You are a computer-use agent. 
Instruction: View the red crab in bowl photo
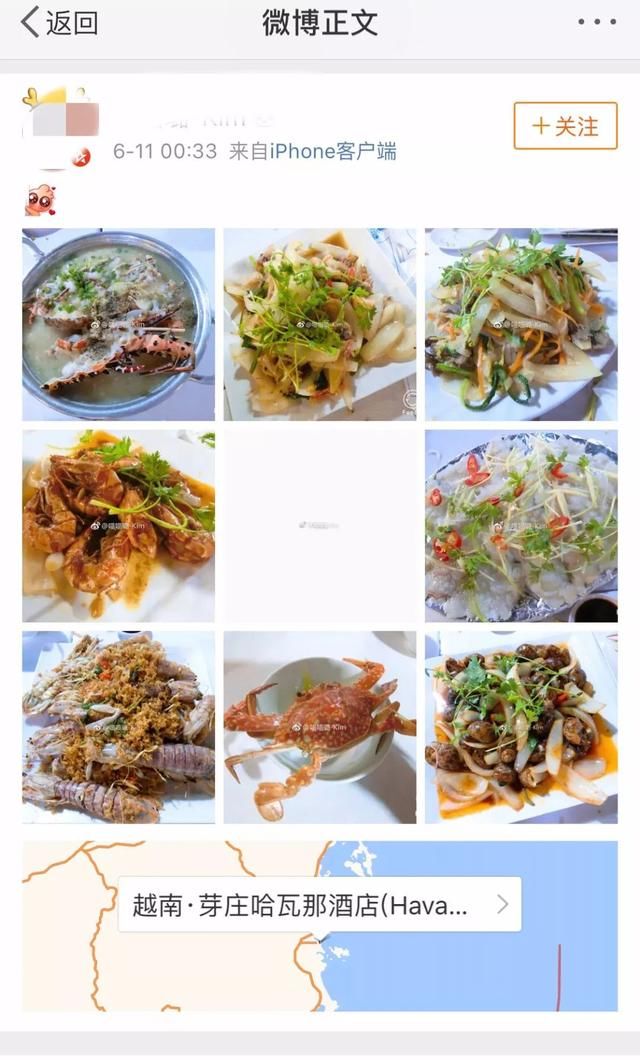click(320, 727)
